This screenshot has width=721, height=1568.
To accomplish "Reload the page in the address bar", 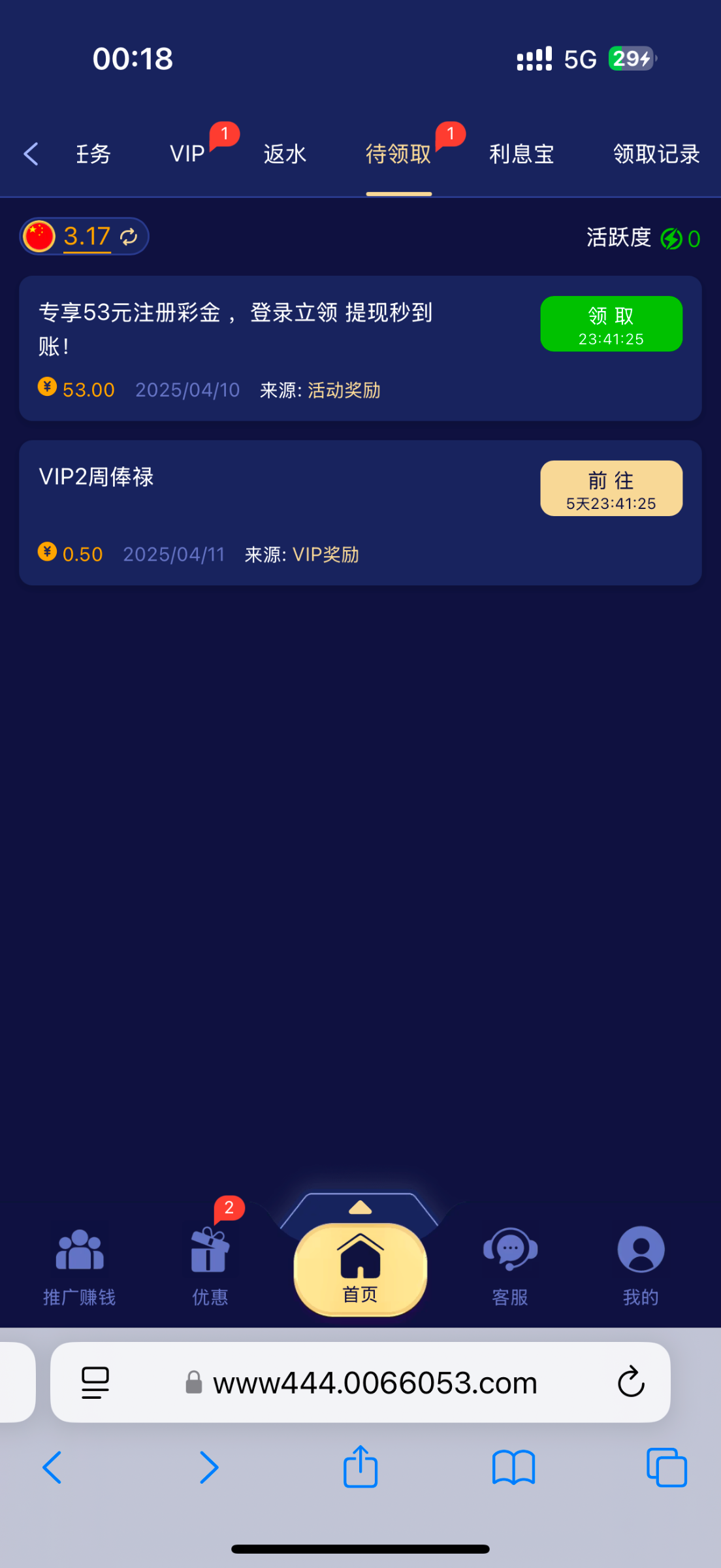I will click(x=631, y=1382).
